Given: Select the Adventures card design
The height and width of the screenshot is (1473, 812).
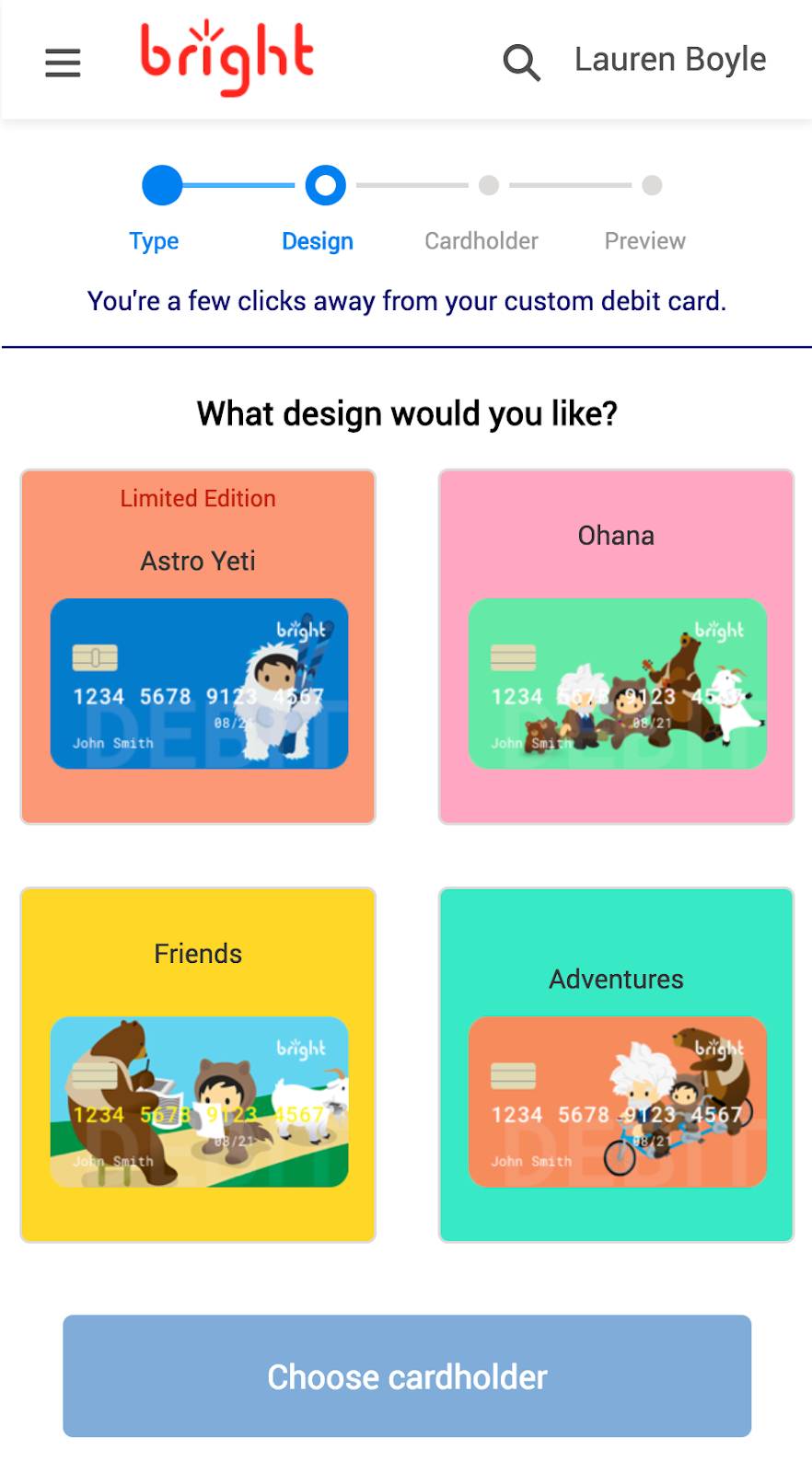Looking at the screenshot, I should coord(616,1065).
